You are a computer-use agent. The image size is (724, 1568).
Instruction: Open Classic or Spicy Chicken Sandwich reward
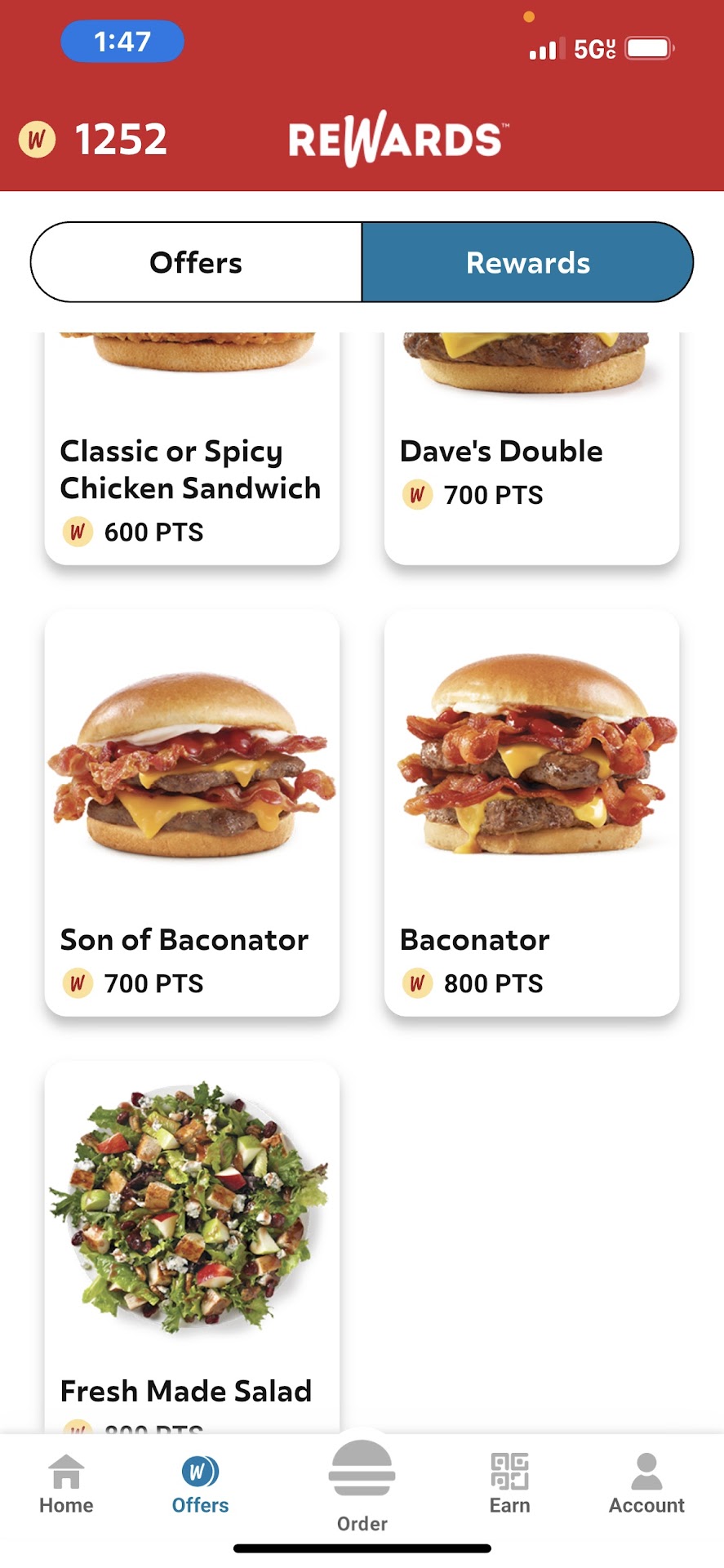pyautogui.click(x=191, y=470)
